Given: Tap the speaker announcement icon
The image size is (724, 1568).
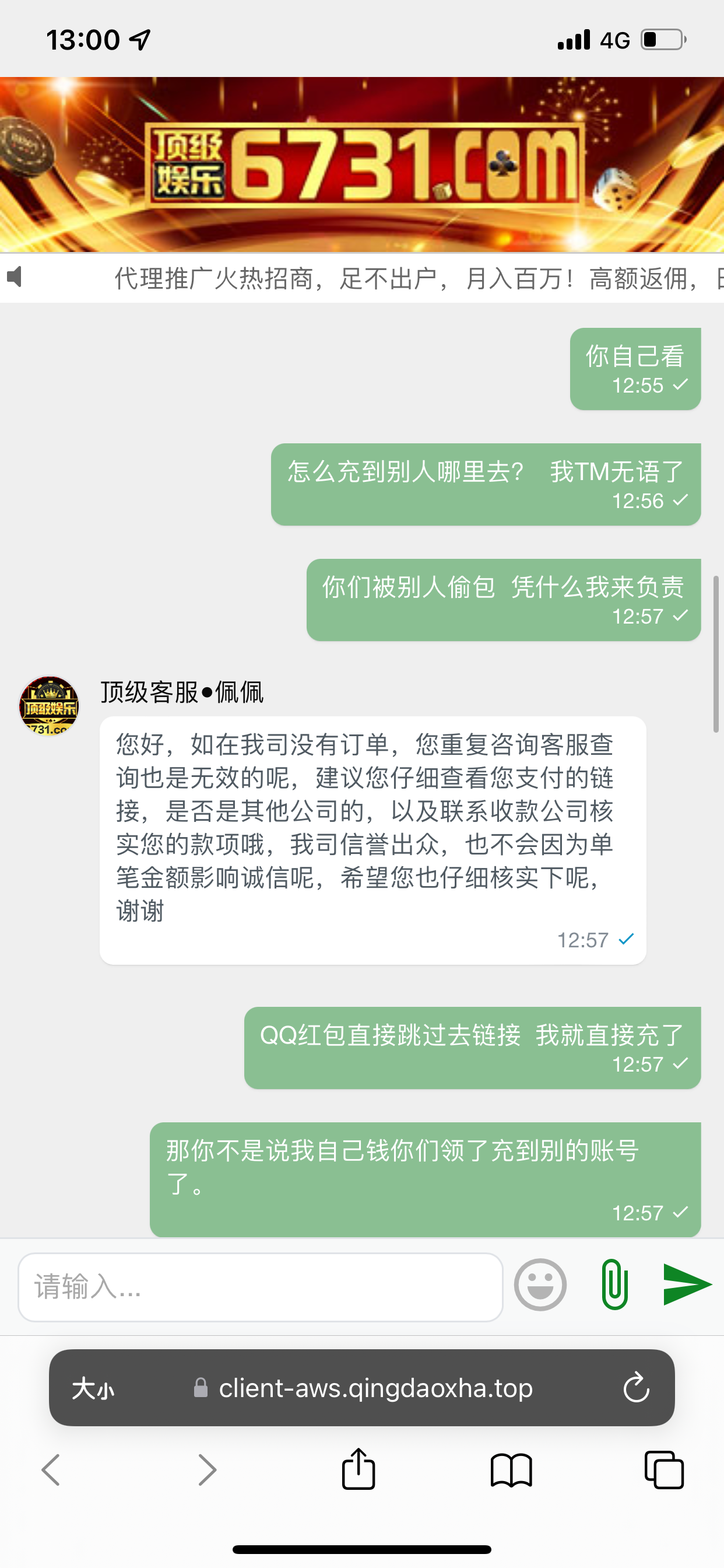Looking at the screenshot, I should coord(15,278).
